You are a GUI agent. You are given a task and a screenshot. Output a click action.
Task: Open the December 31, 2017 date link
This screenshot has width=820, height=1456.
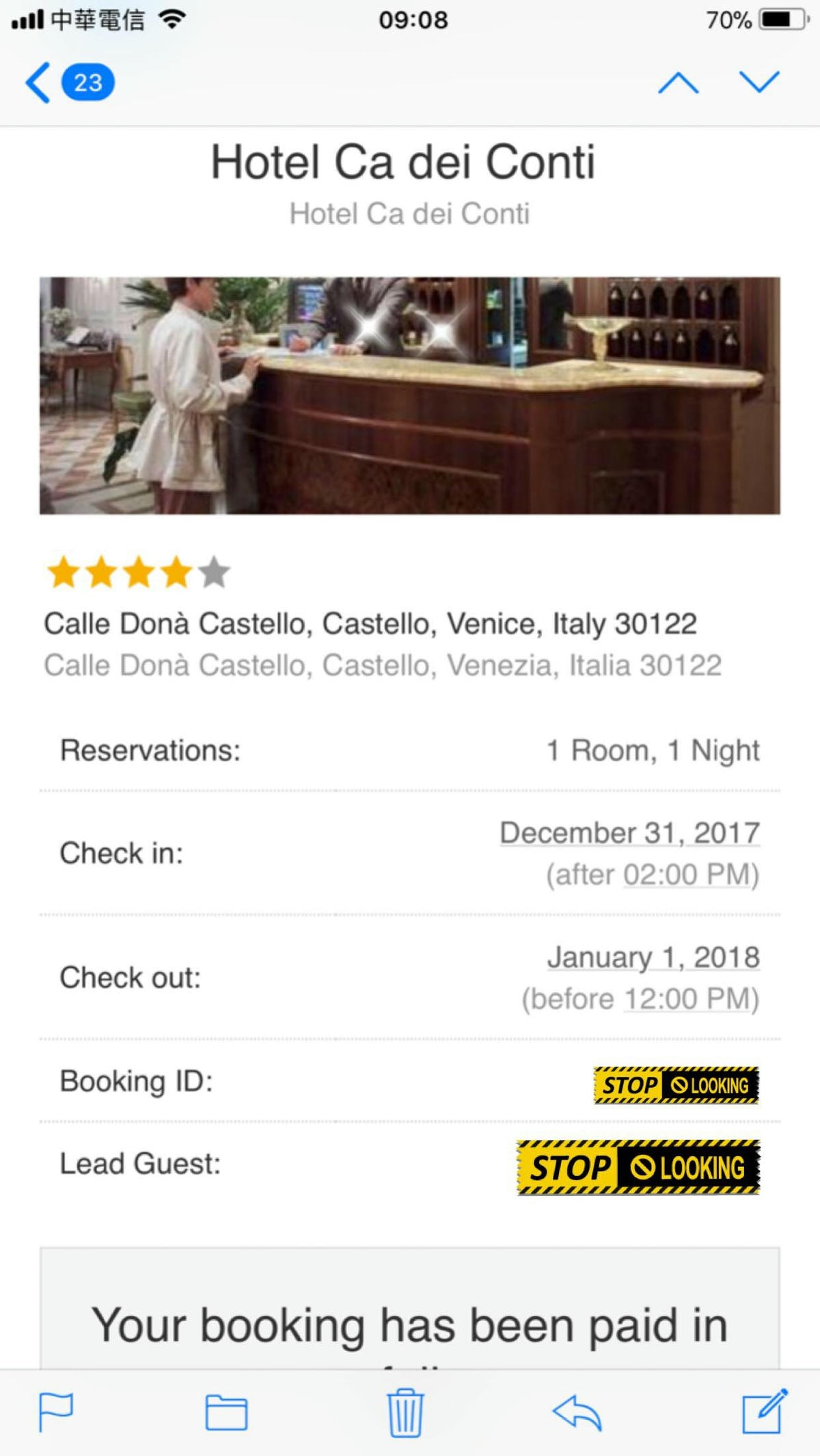pos(629,833)
